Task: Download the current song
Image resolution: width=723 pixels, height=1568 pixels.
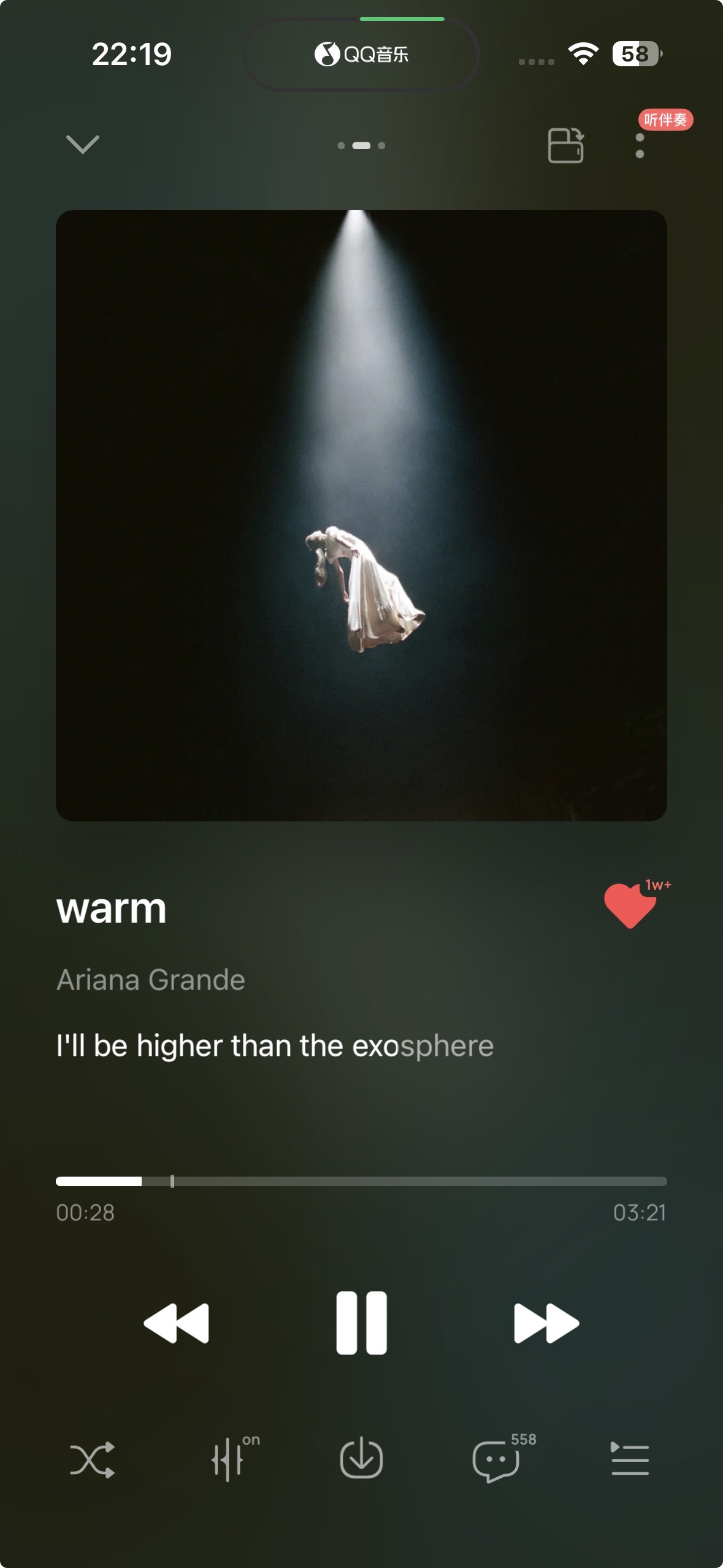Action: (361, 1458)
